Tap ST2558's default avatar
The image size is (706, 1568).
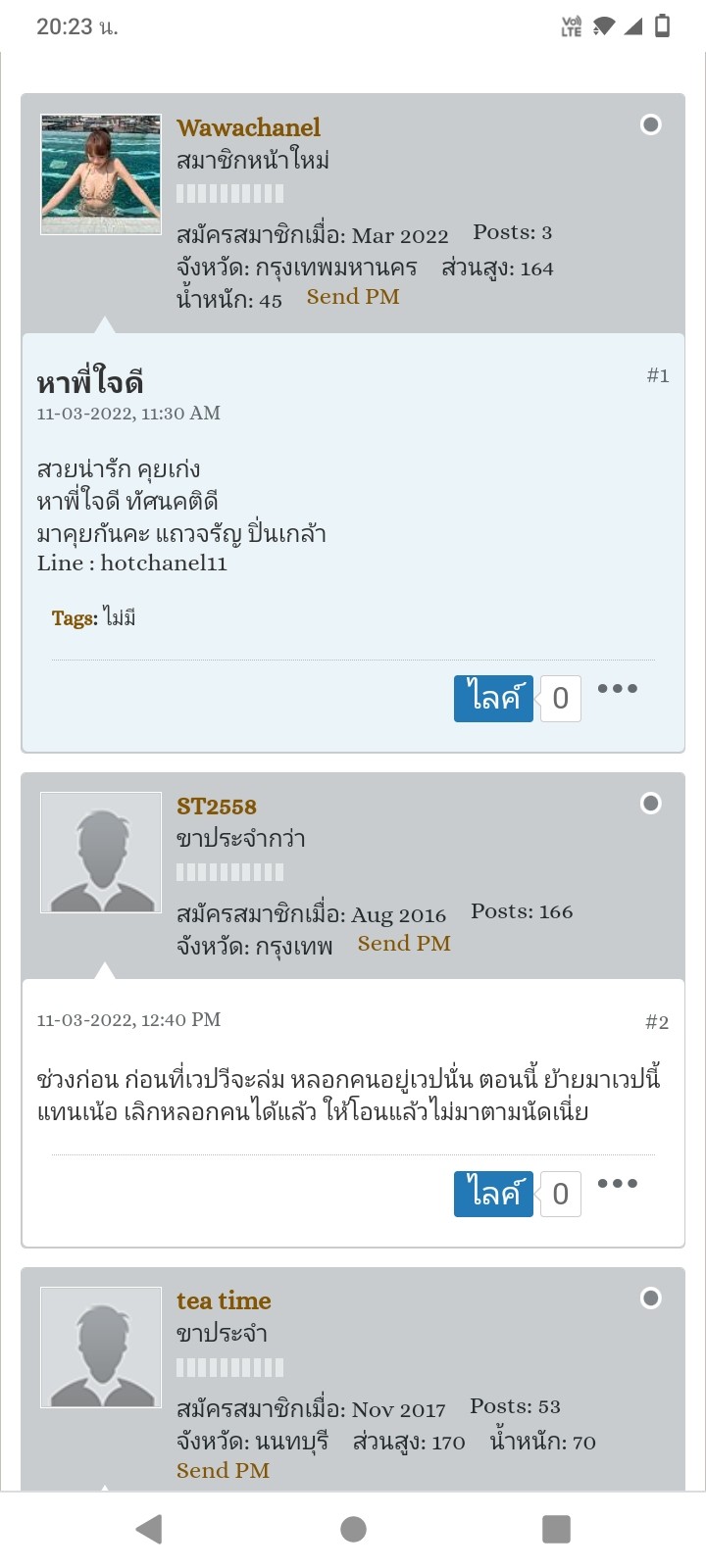pos(101,853)
